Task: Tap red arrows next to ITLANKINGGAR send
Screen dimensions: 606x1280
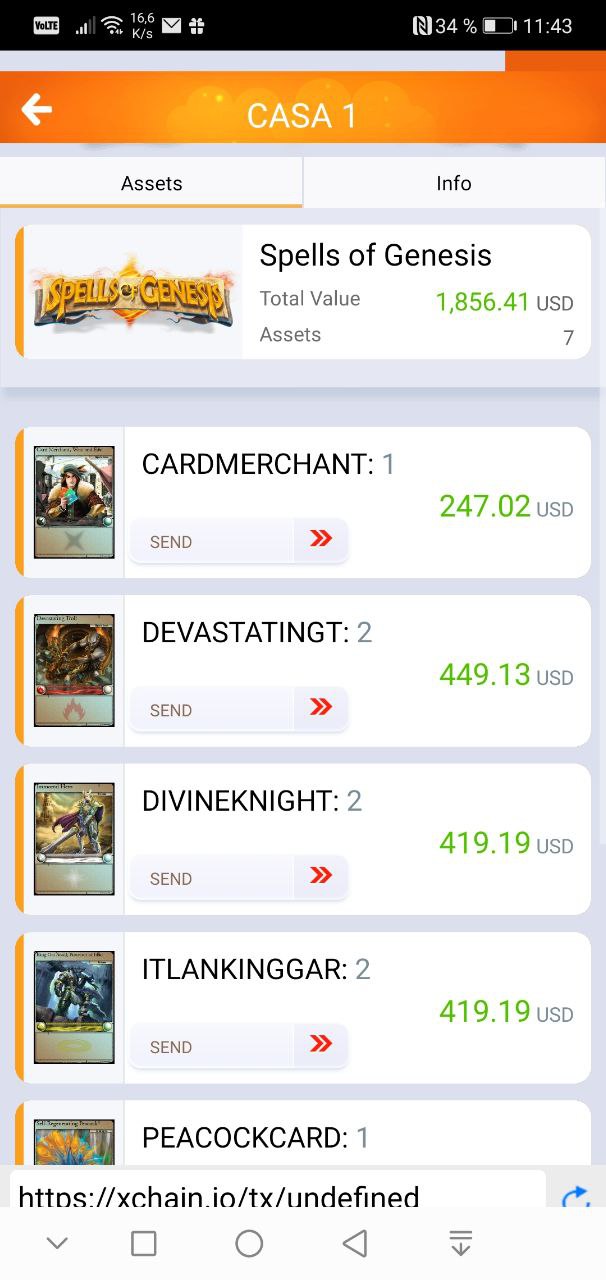Action: [x=321, y=1044]
